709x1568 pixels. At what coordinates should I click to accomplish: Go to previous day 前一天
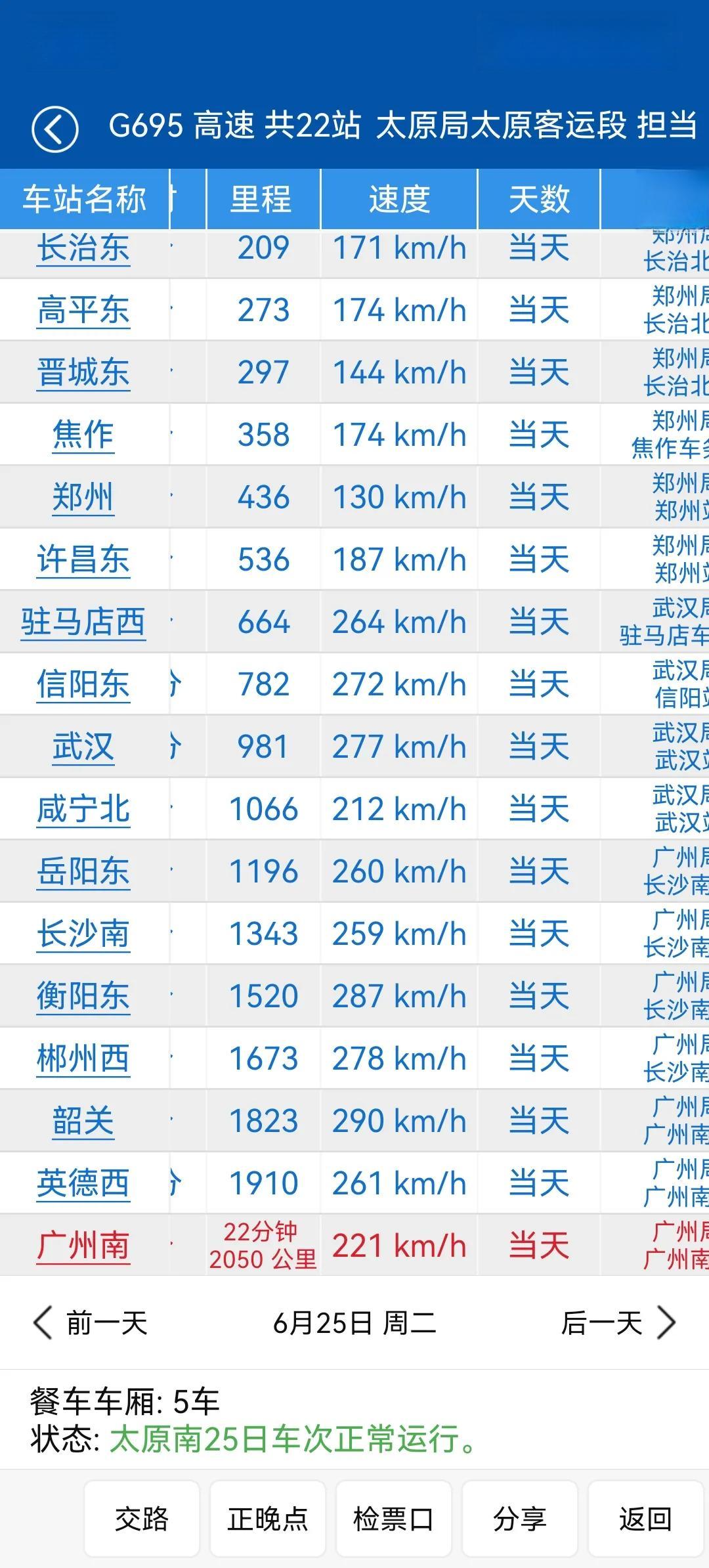(91, 1323)
